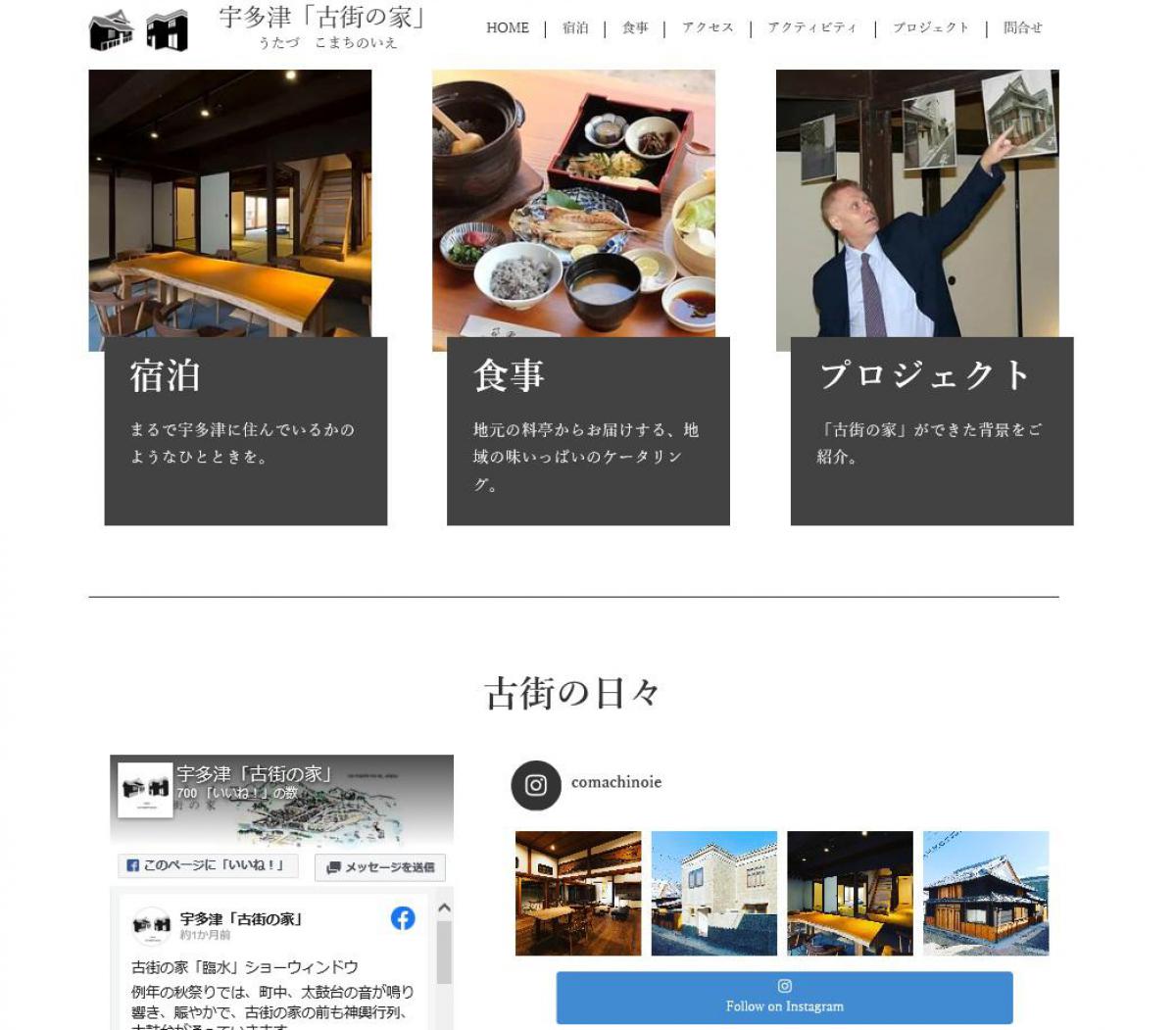Open the 食事 card with meal photo
1176x1030 pixels.
[573, 210]
